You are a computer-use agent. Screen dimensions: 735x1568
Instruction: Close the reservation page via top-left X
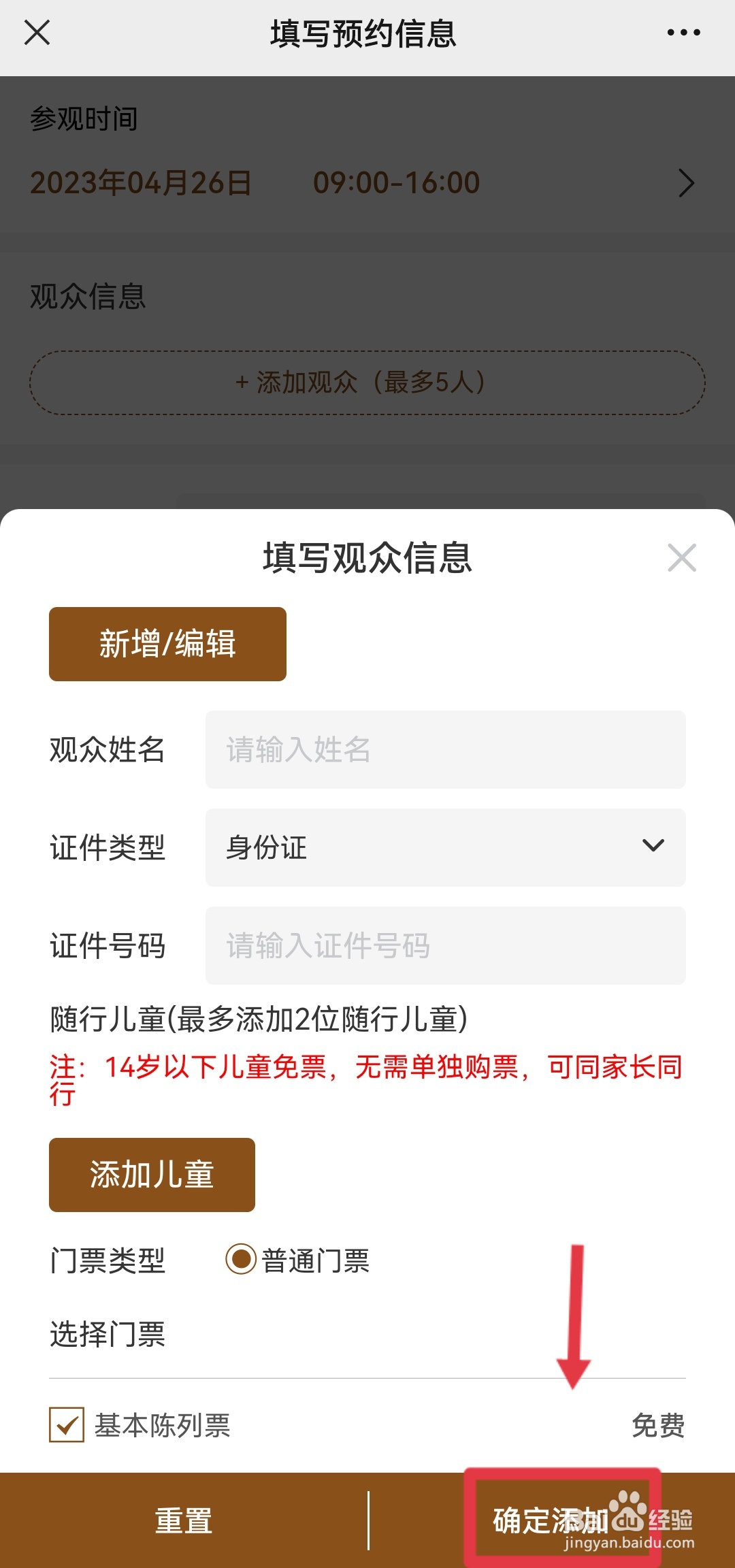click(37, 32)
